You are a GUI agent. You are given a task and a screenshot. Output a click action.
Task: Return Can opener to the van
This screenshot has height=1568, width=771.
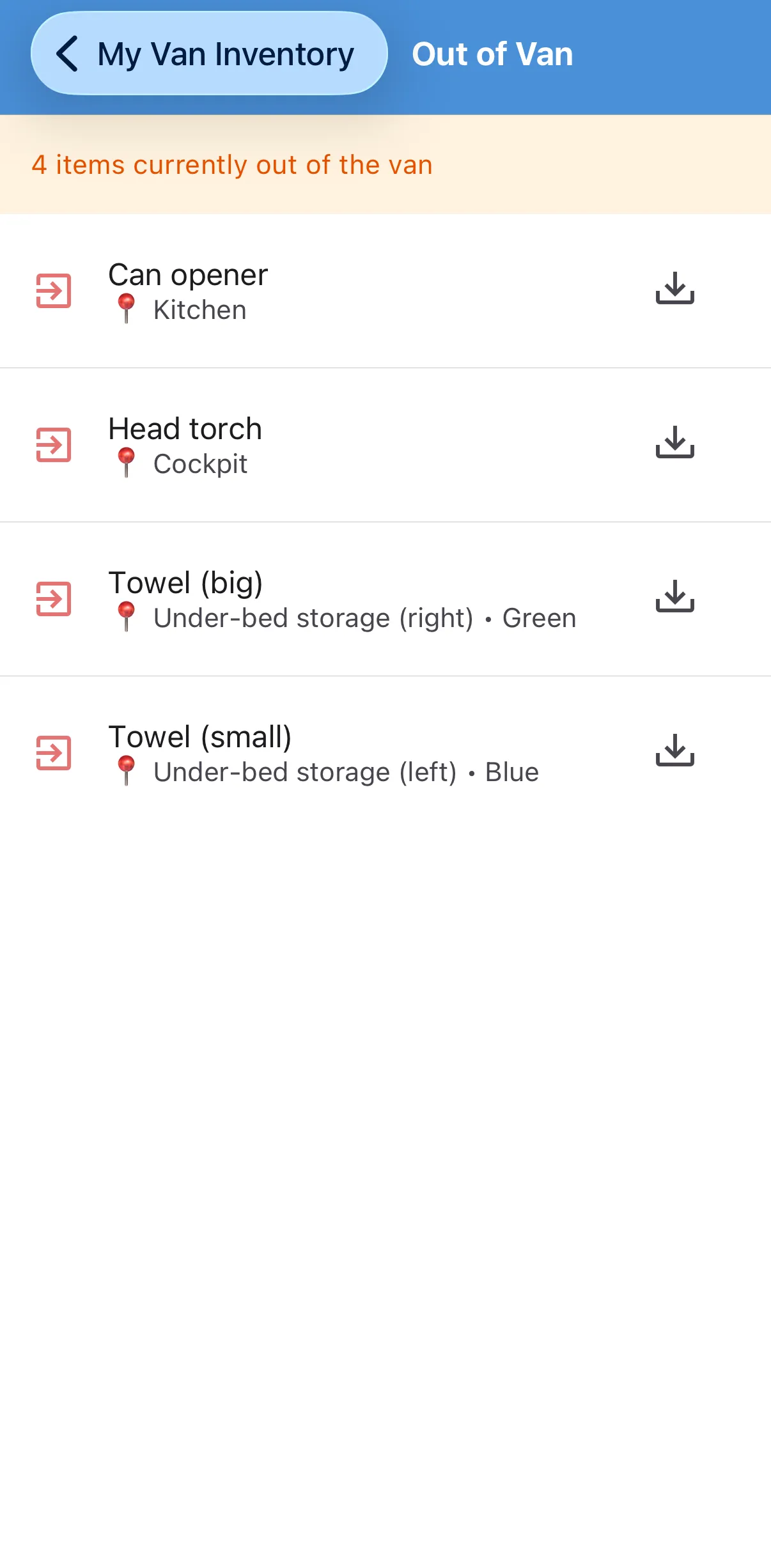[x=674, y=288]
